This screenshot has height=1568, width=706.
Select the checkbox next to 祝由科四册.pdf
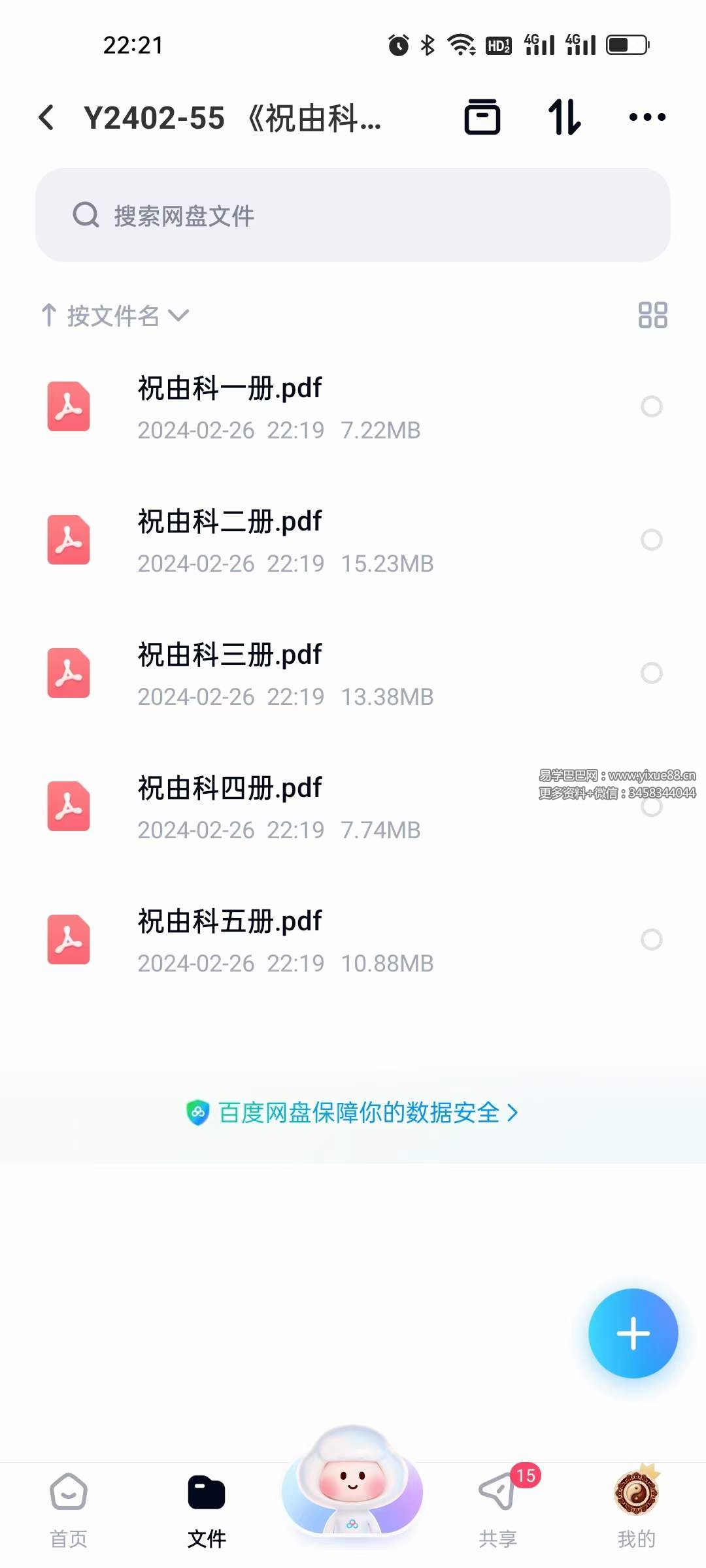point(652,806)
